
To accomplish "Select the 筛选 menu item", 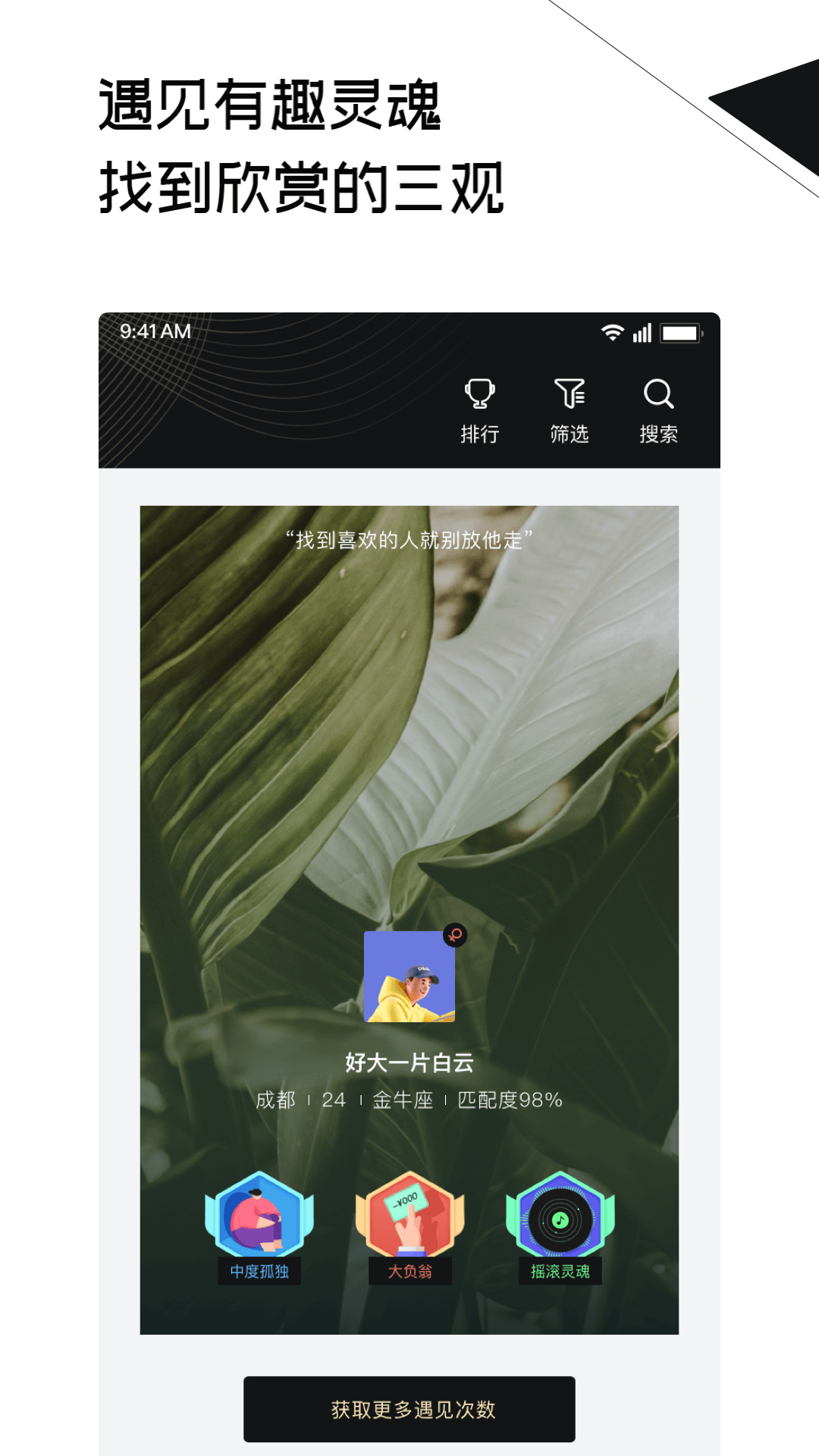I will (571, 435).
